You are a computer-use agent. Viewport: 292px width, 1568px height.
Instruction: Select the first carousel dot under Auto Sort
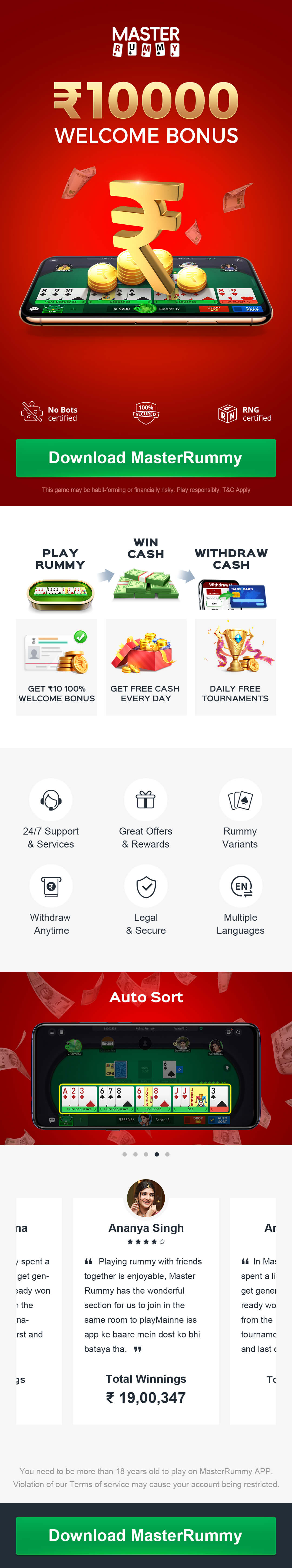click(x=125, y=1154)
